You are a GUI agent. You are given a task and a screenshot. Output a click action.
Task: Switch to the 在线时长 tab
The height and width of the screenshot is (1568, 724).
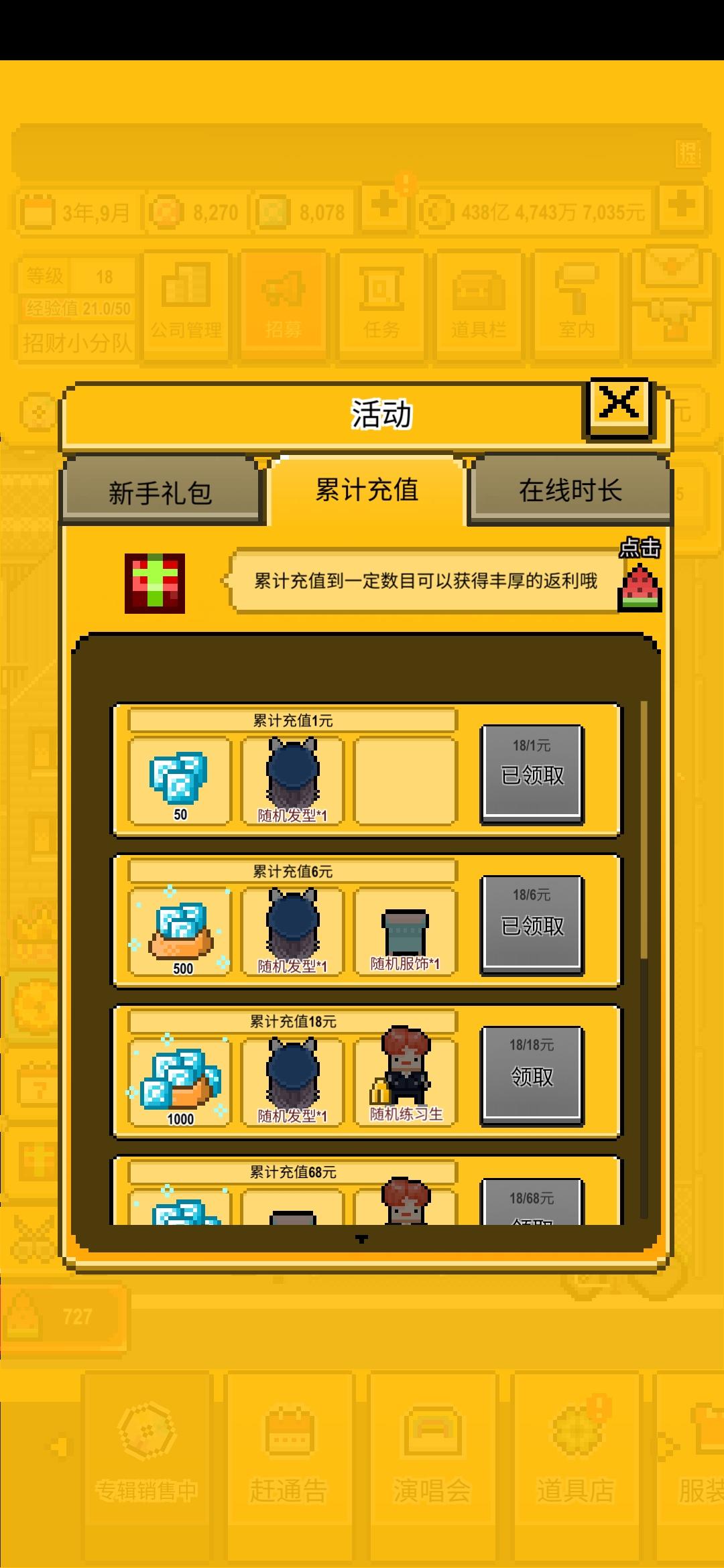coord(571,491)
